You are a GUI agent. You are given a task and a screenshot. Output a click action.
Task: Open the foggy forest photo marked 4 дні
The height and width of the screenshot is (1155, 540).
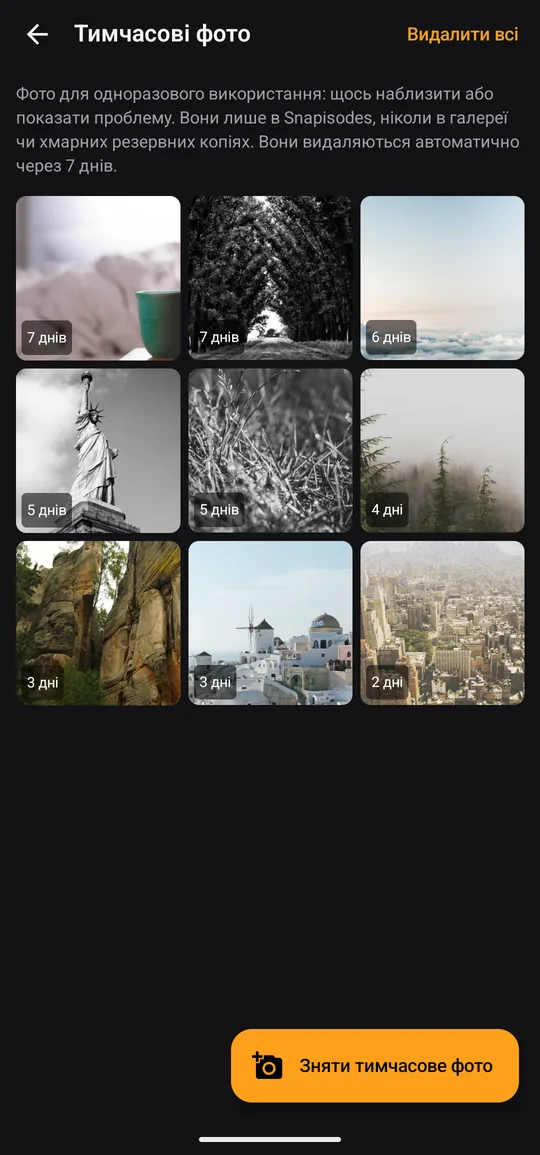coord(442,450)
